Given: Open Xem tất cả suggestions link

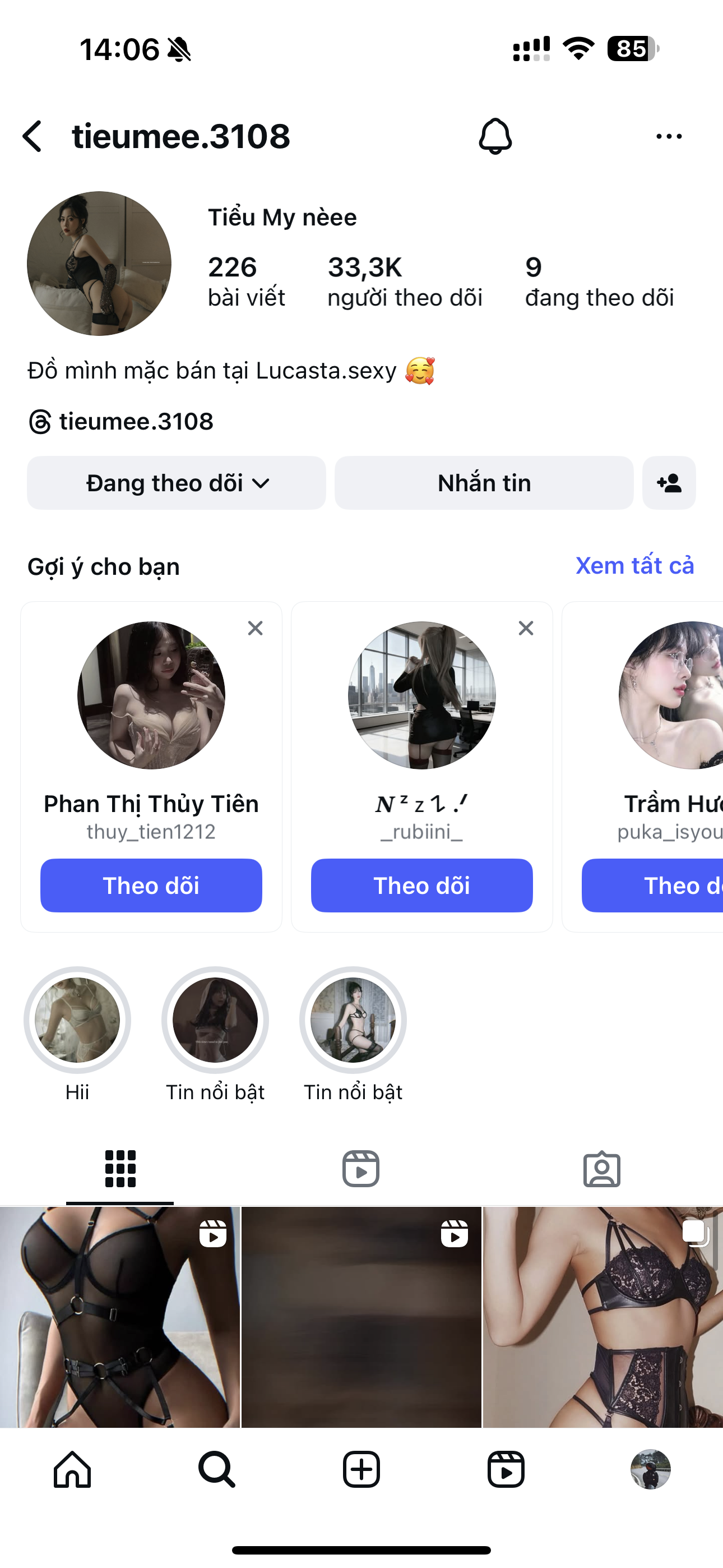Looking at the screenshot, I should point(635,565).
